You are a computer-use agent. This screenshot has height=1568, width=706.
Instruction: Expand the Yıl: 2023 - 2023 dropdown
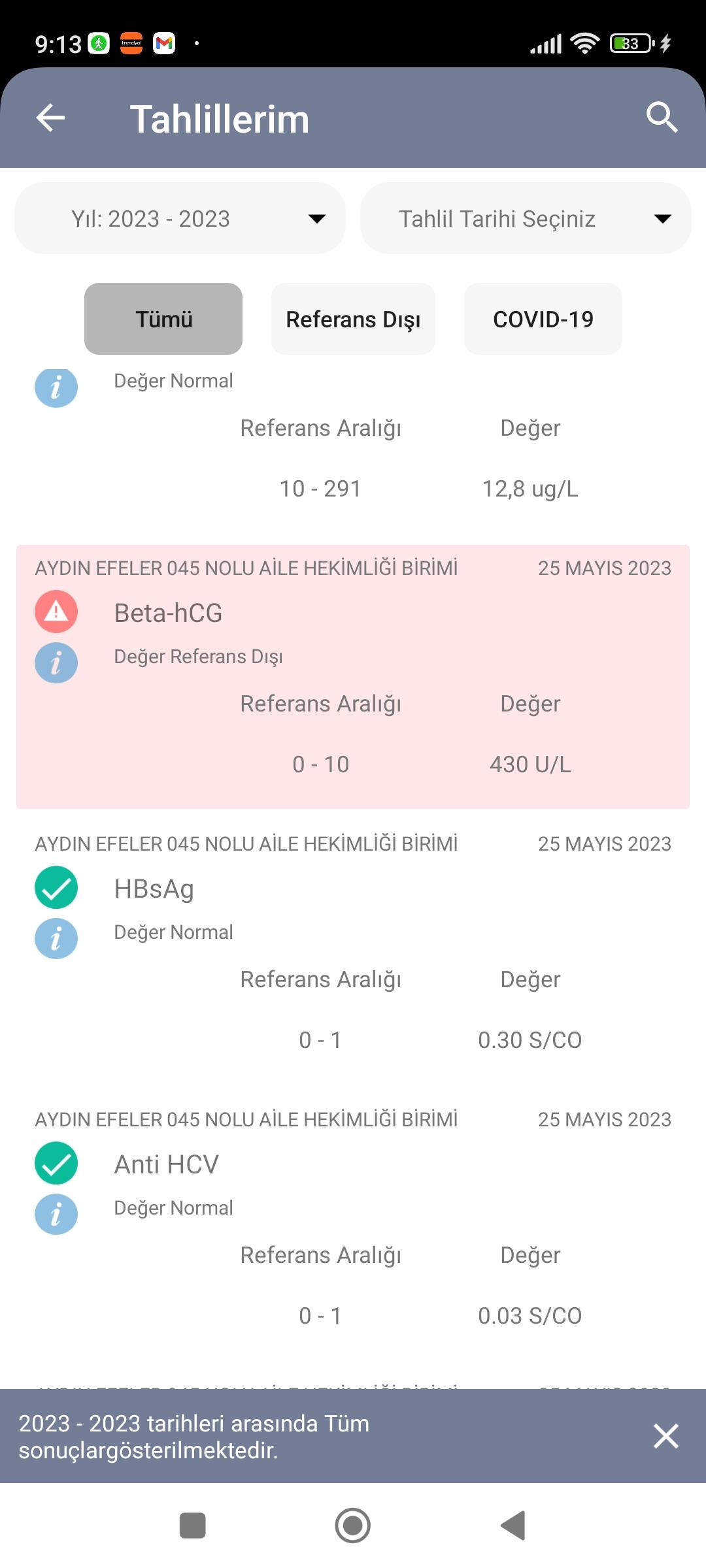(x=180, y=218)
